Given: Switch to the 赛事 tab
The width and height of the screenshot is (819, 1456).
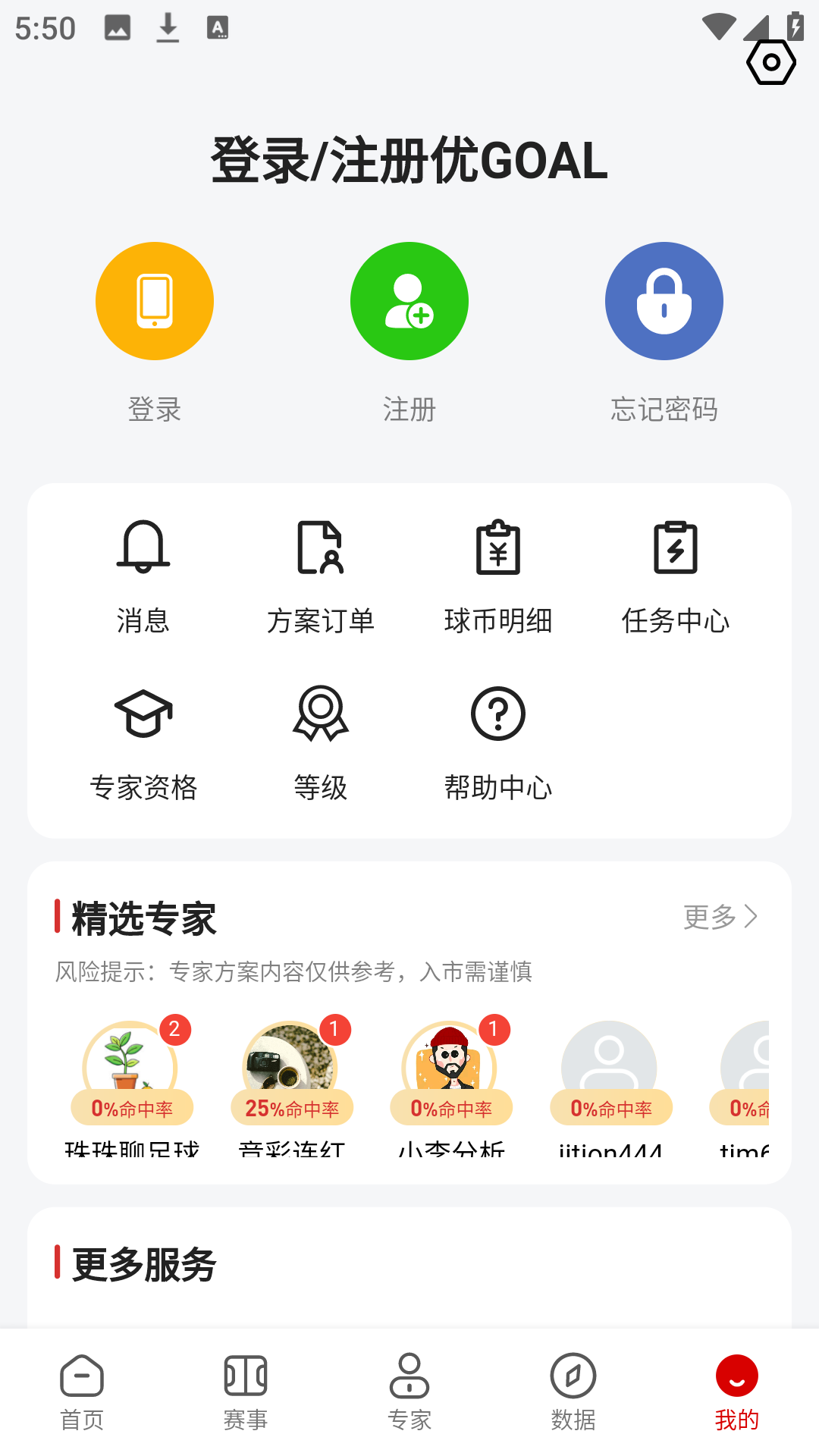Looking at the screenshot, I should point(246,1395).
